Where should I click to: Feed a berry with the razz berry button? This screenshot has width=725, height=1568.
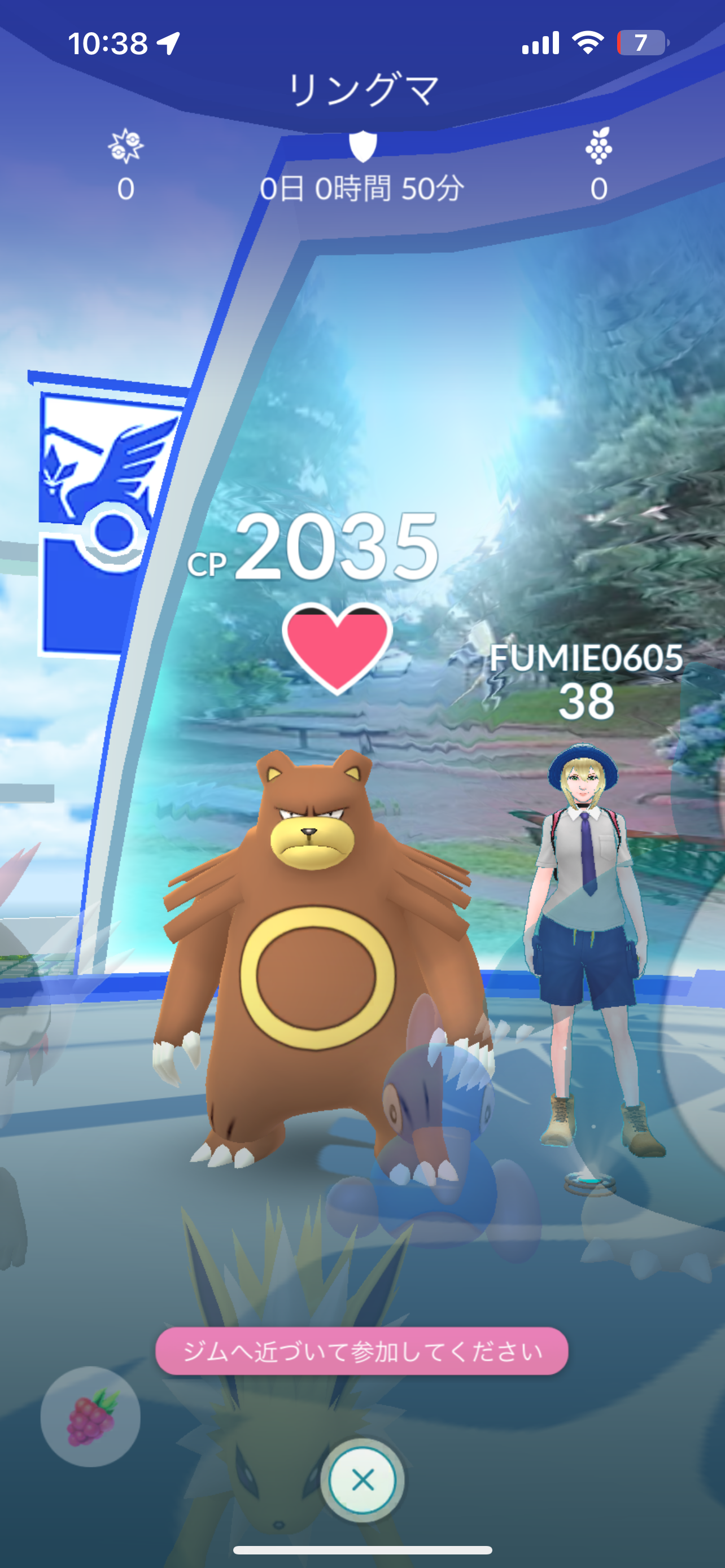(91, 1416)
